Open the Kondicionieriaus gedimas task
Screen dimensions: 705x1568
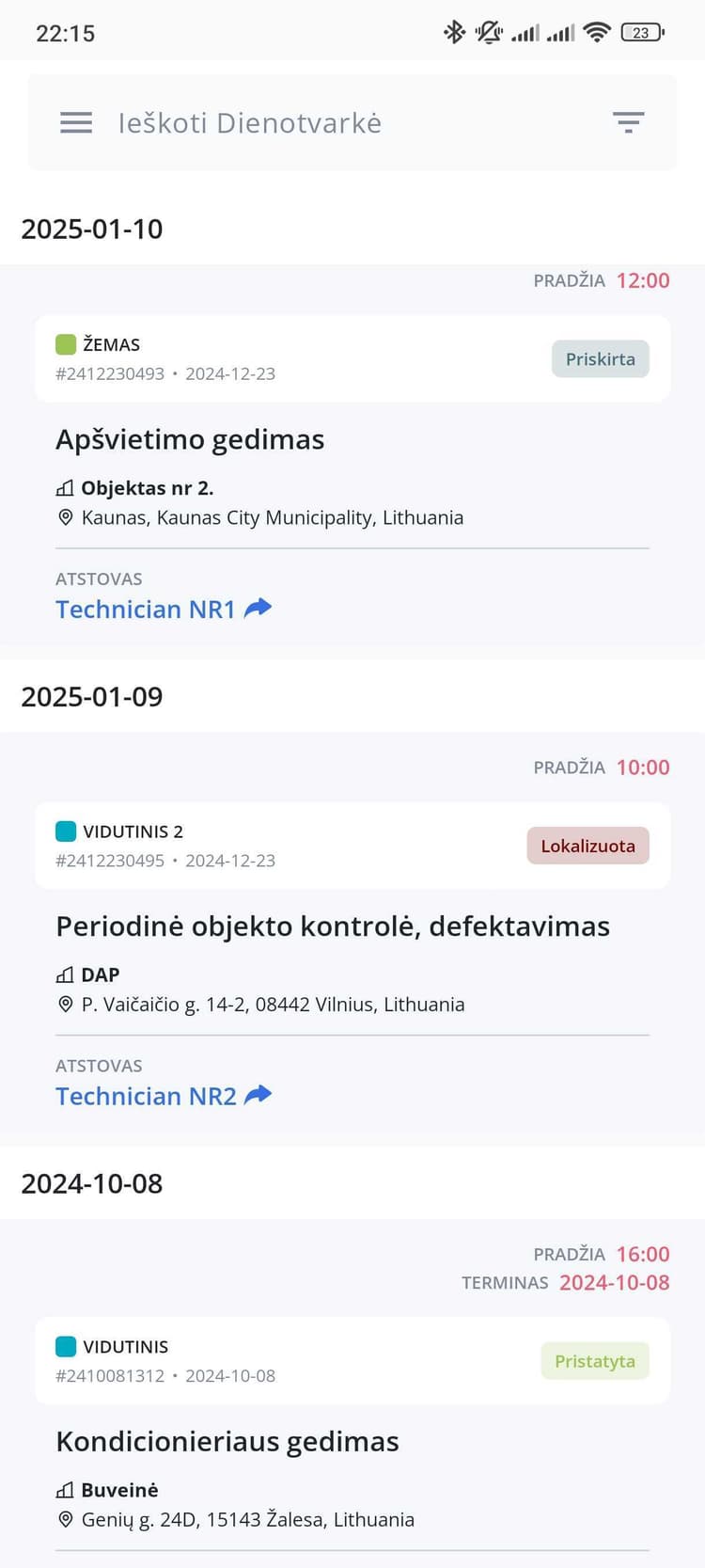tap(227, 1441)
